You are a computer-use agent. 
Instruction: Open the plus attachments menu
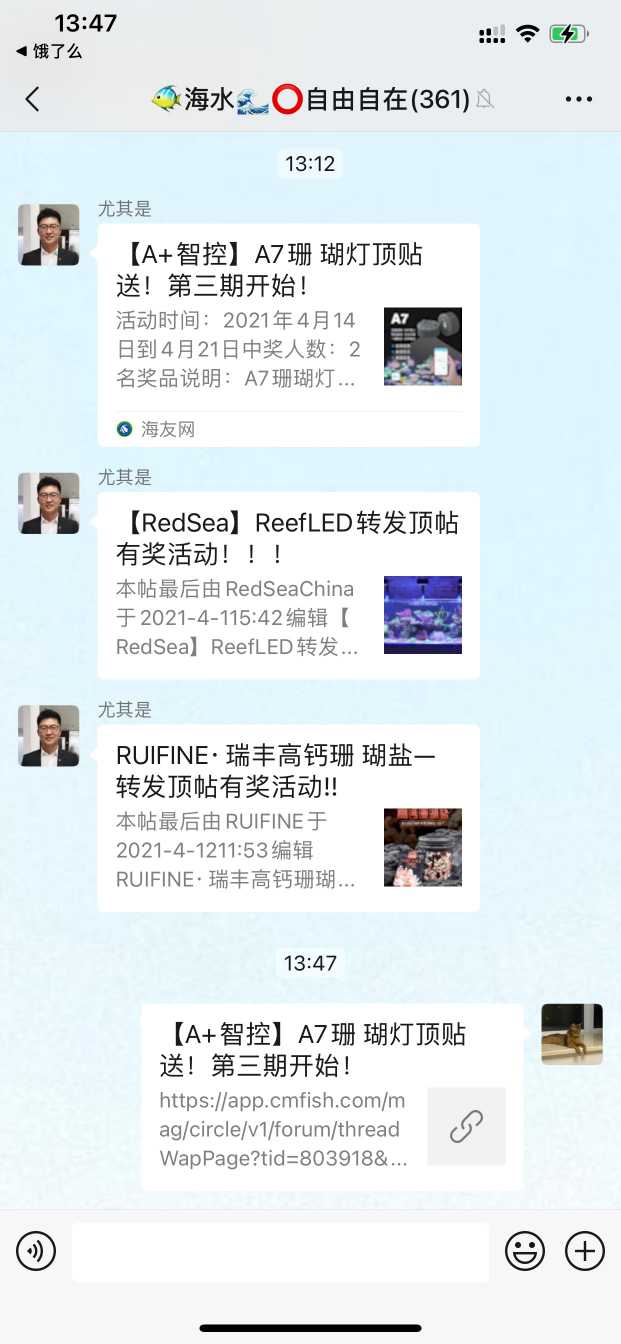(x=585, y=1251)
